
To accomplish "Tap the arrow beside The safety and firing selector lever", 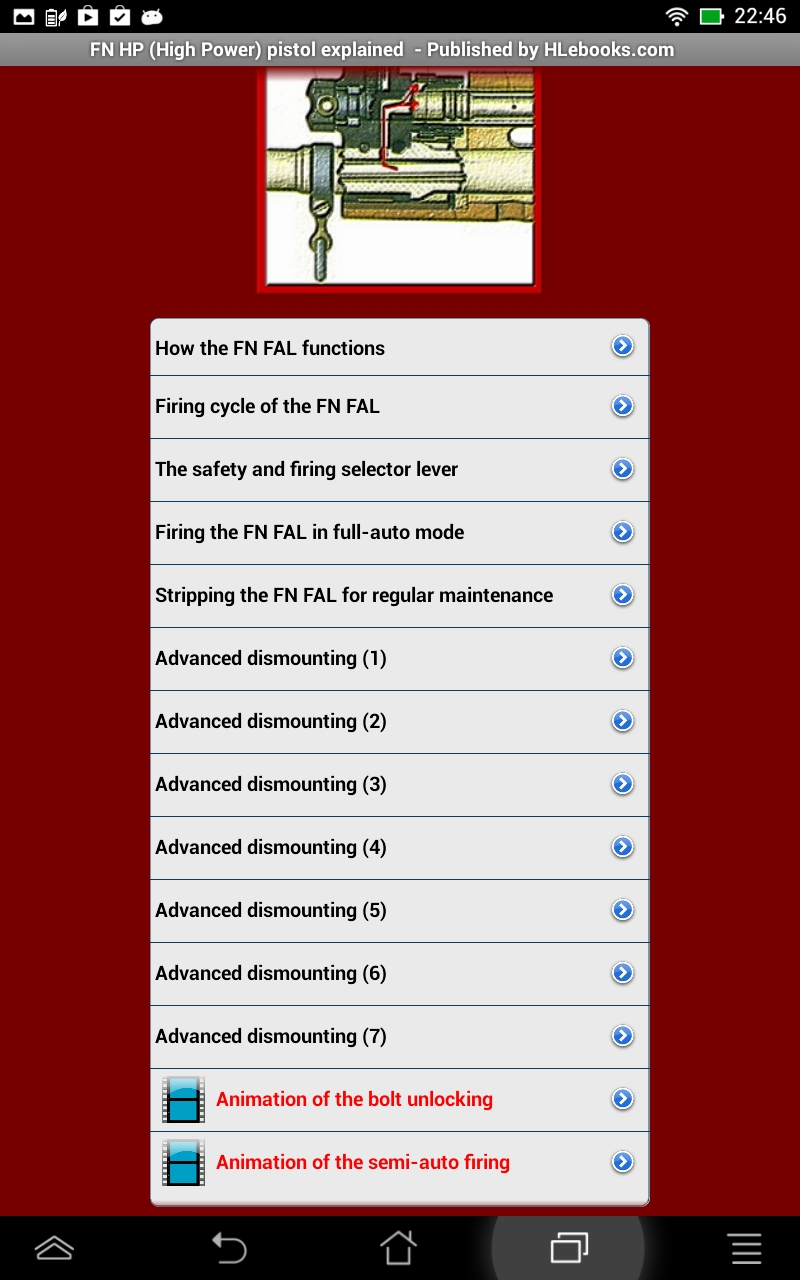I will click(622, 469).
